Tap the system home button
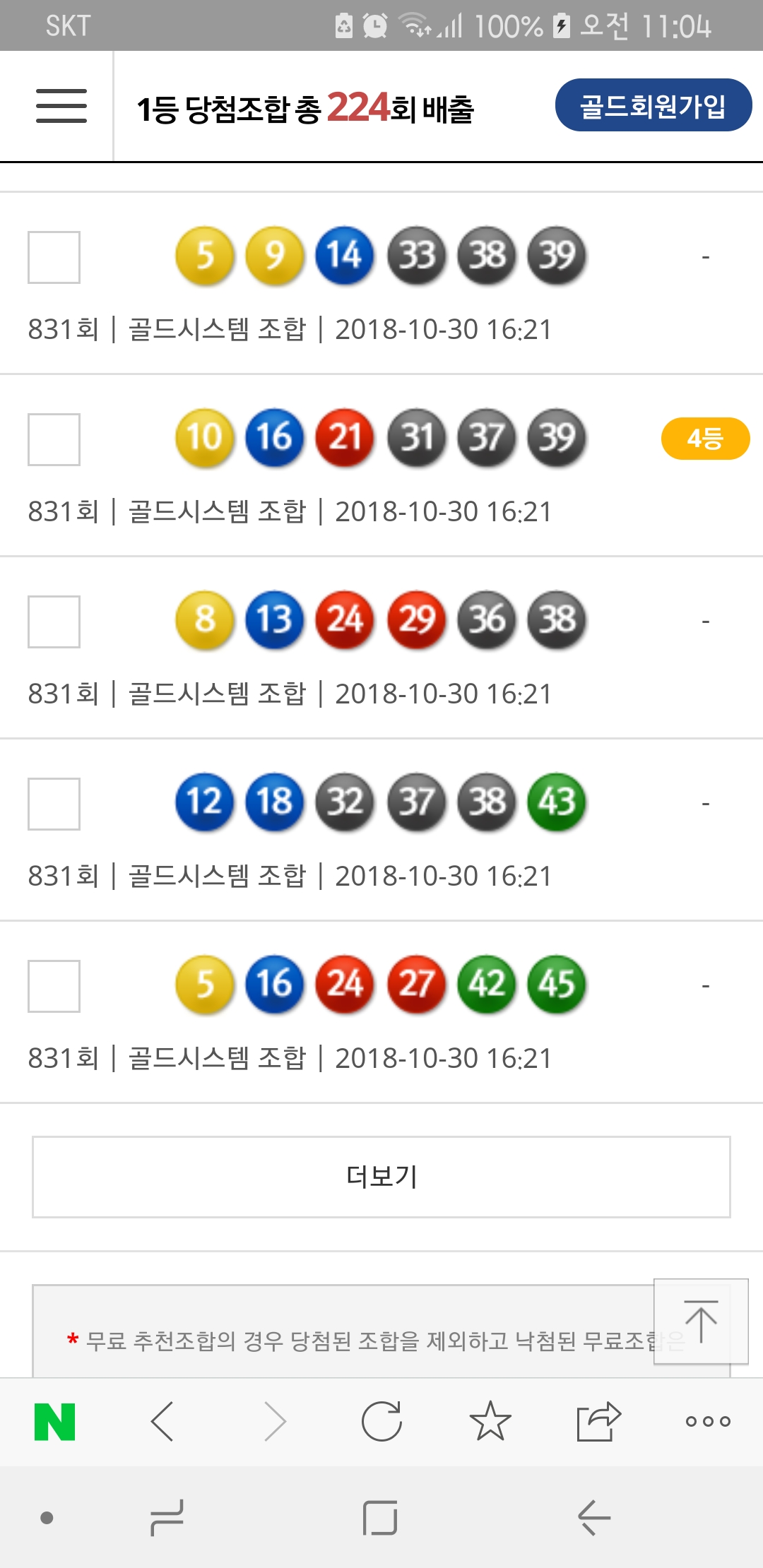763x1568 pixels. [x=380, y=1517]
